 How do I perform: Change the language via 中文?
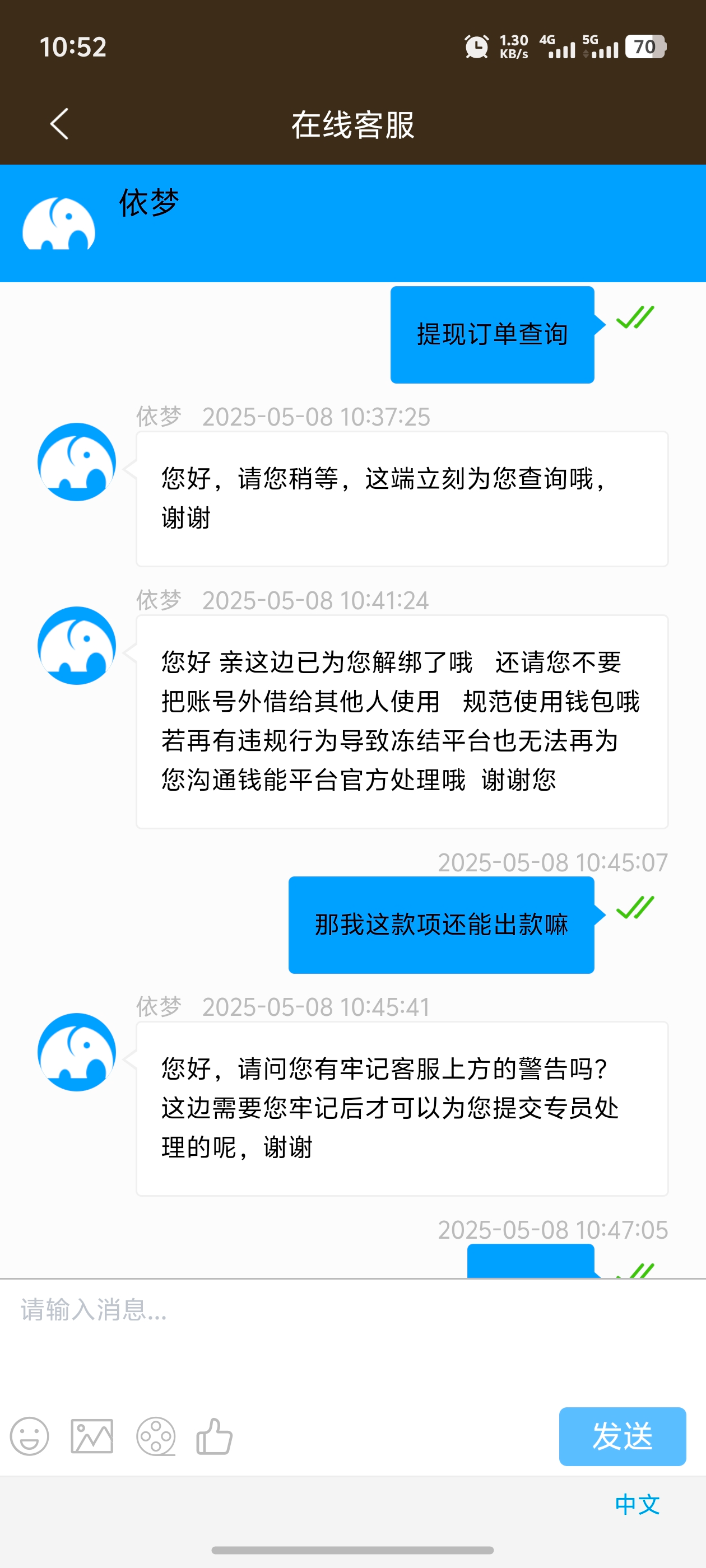coord(637,1504)
